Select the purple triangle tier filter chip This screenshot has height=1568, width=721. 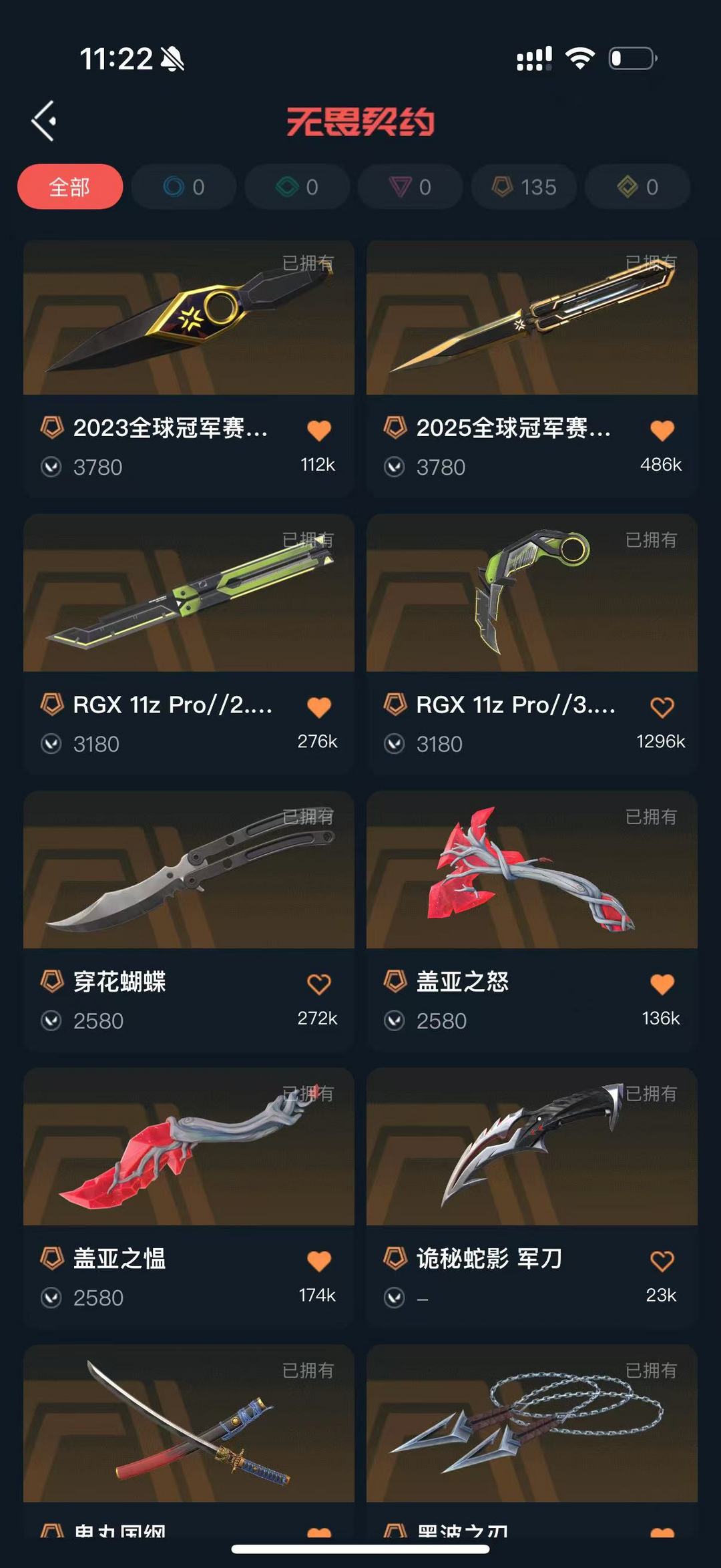[410, 187]
